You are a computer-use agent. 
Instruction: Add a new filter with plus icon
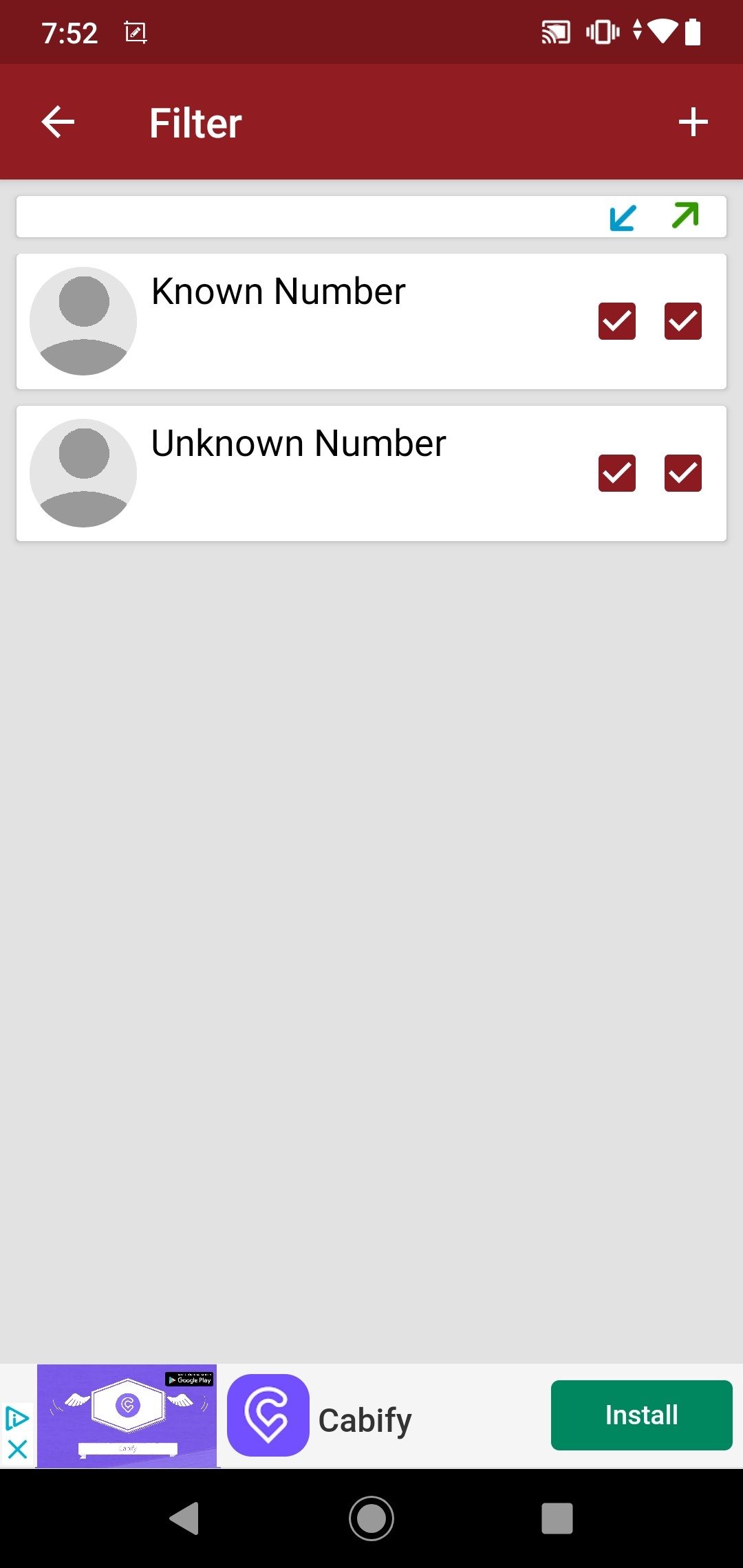click(693, 122)
